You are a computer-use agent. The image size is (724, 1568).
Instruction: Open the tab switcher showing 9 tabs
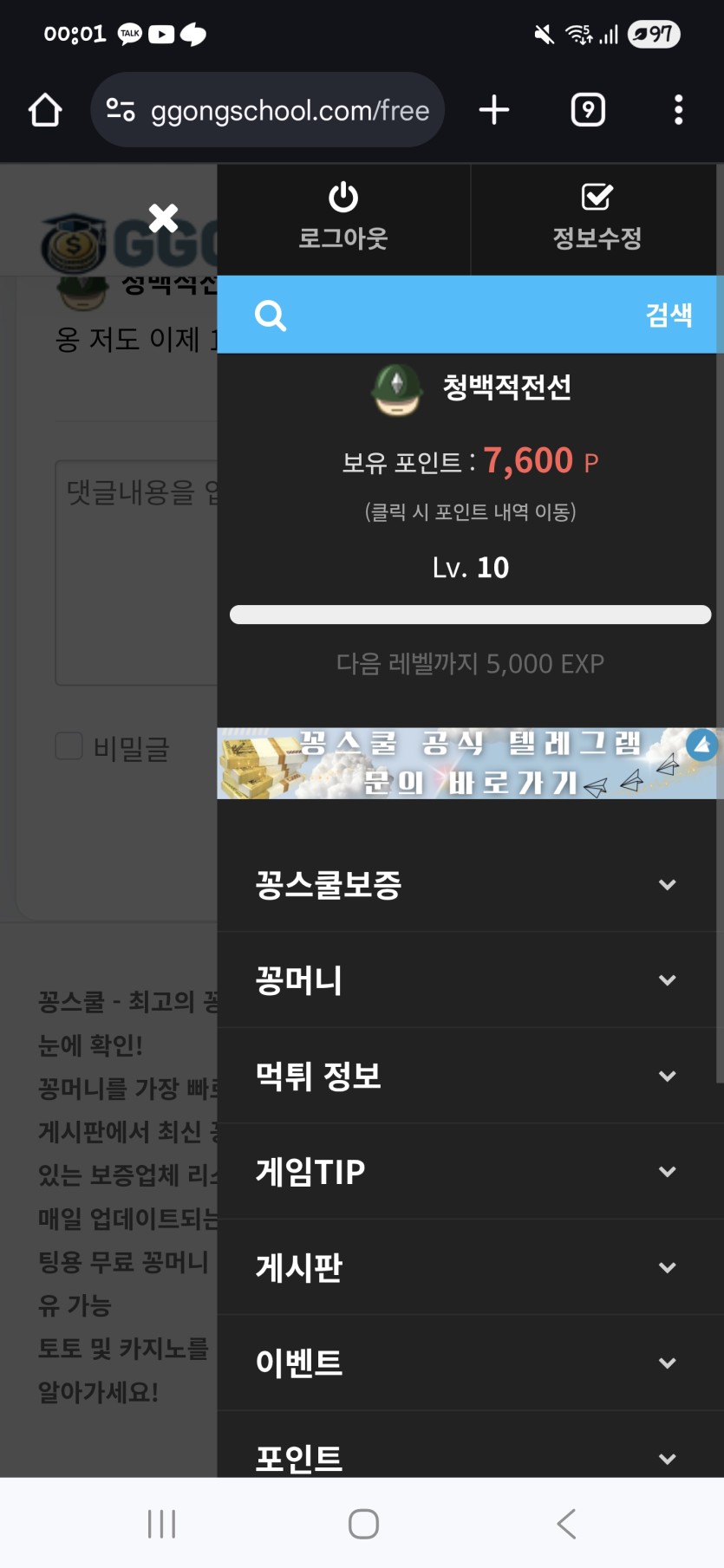(588, 110)
